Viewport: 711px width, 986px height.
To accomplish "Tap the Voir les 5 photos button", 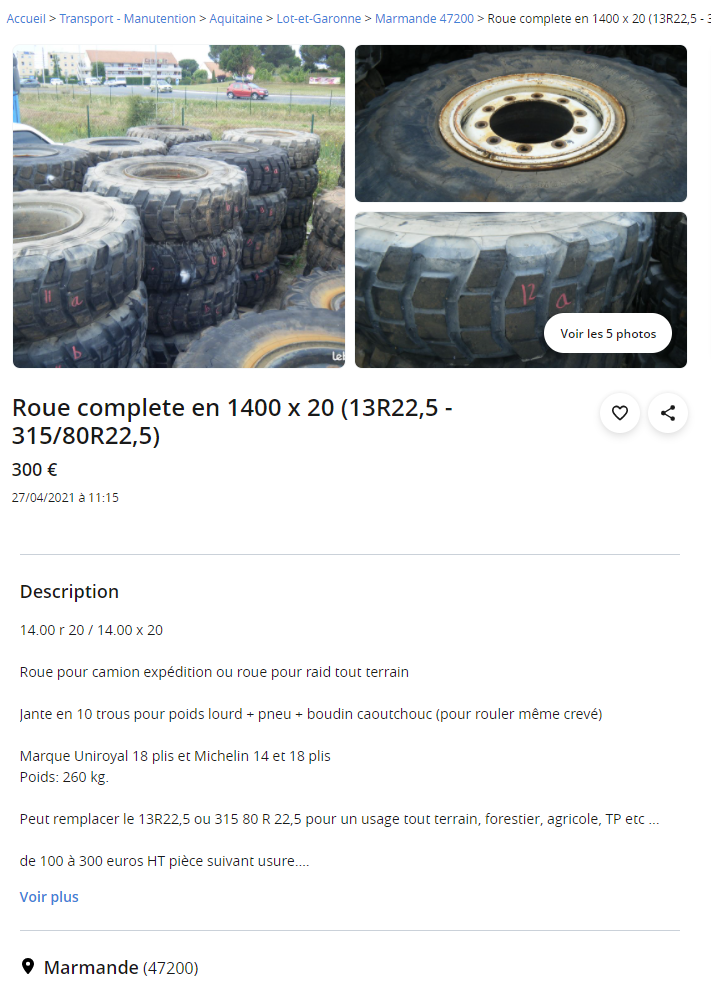I will pyautogui.click(x=608, y=334).
